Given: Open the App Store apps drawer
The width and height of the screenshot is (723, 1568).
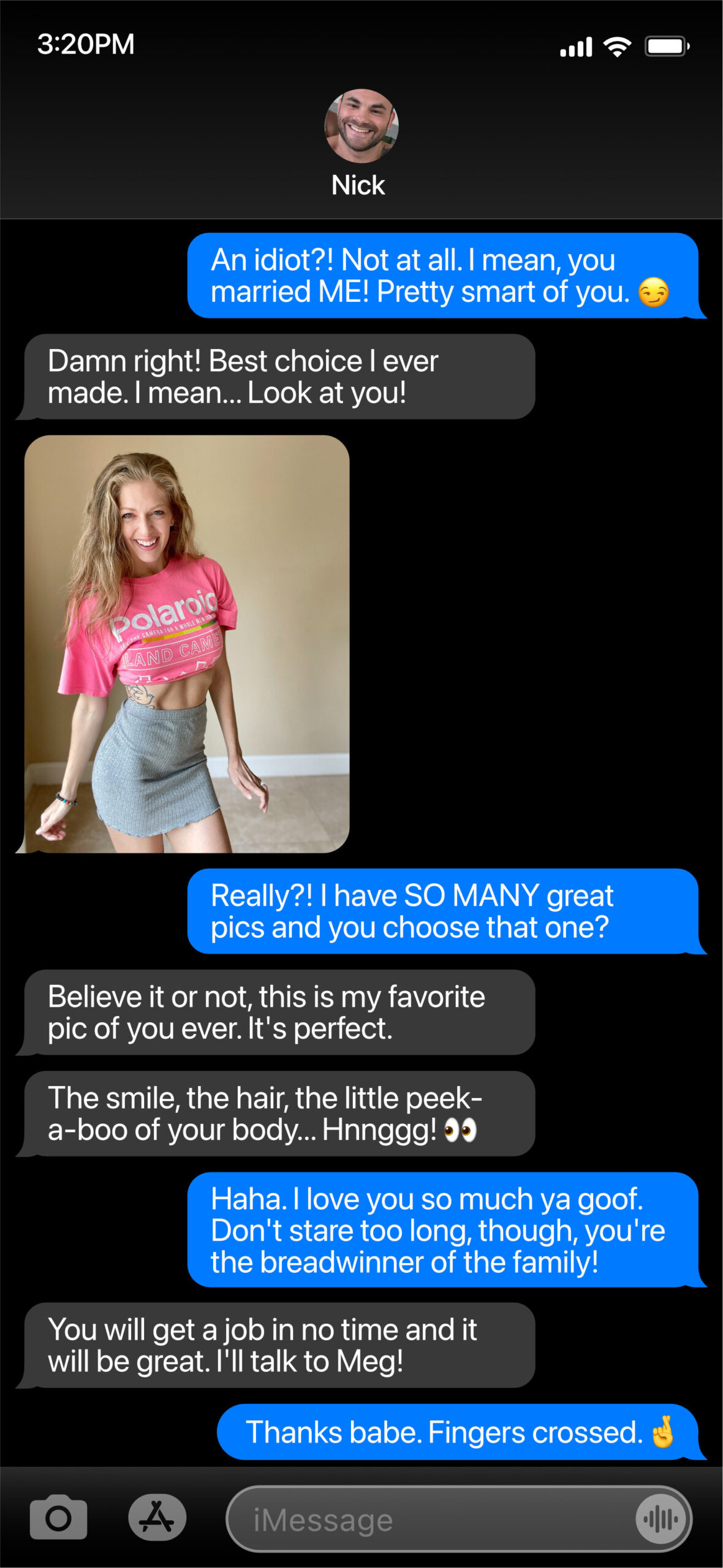Looking at the screenshot, I should click(x=157, y=1518).
